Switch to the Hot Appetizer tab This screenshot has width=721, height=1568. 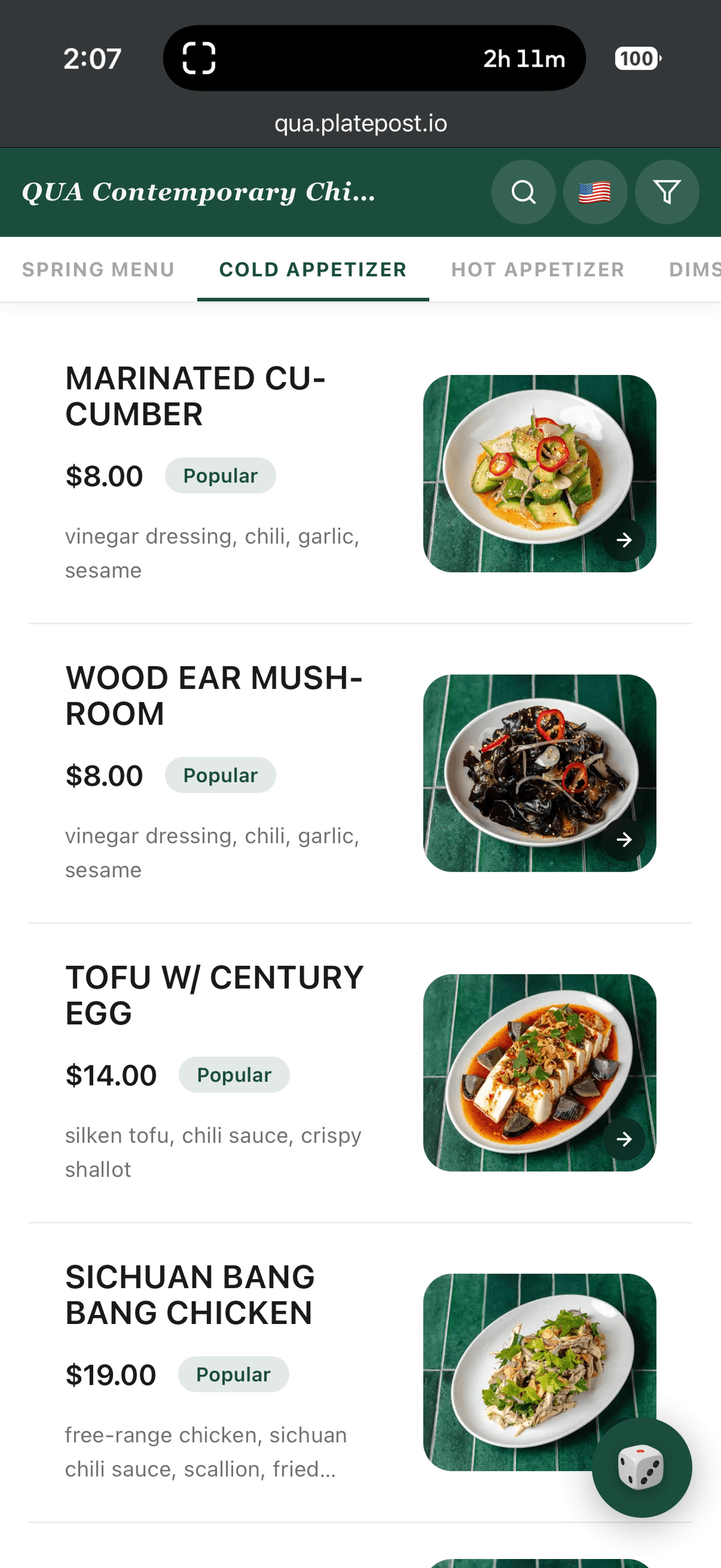point(538,270)
